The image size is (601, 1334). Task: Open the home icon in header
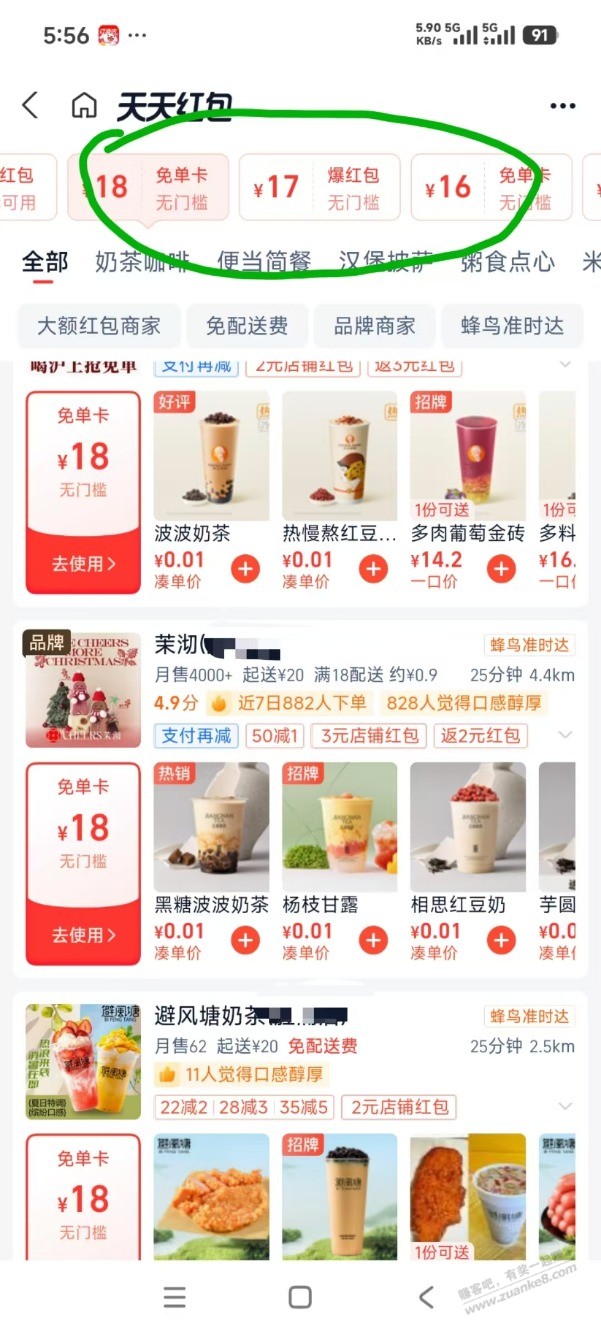[x=84, y=105]
